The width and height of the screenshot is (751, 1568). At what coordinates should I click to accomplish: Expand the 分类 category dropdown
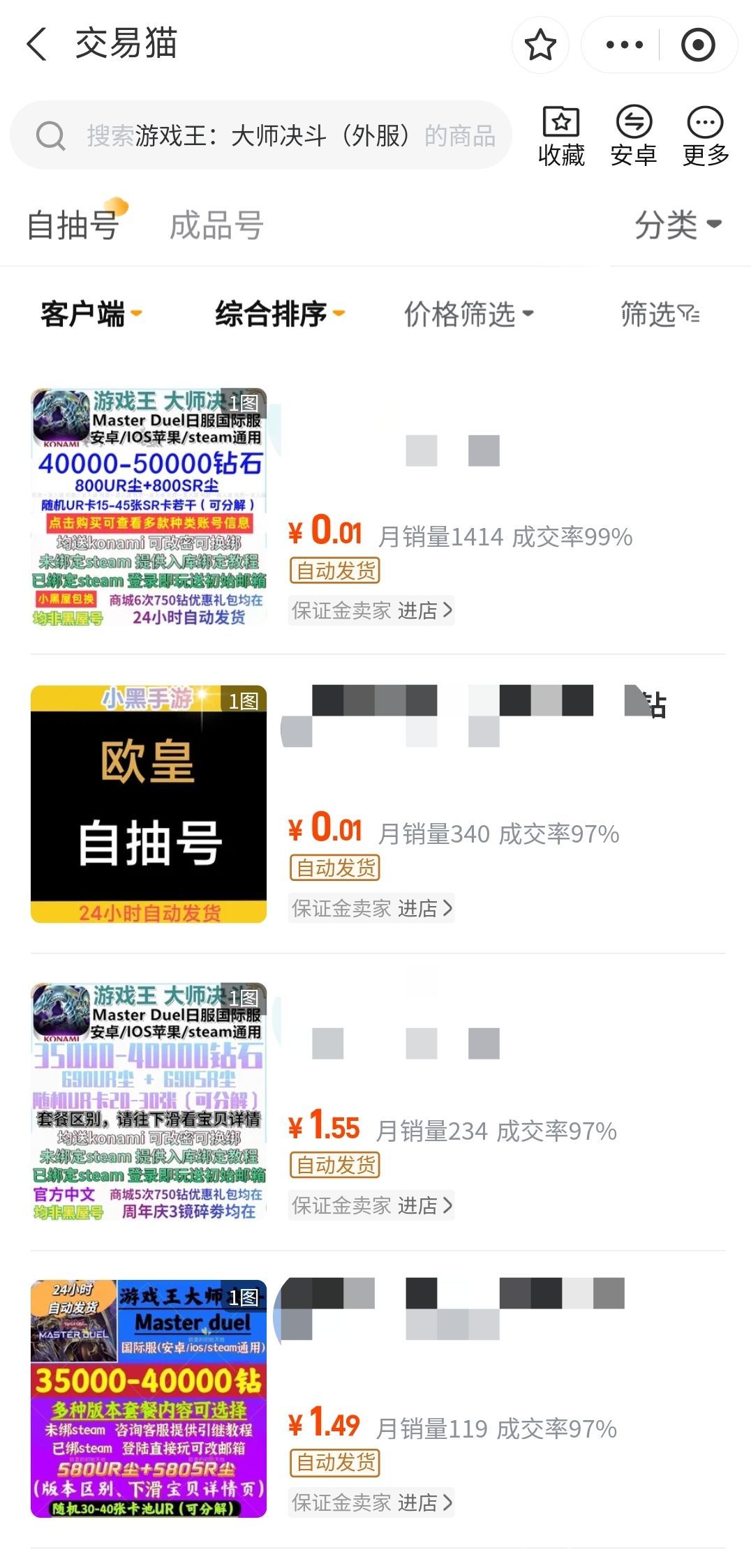[677, 225]
